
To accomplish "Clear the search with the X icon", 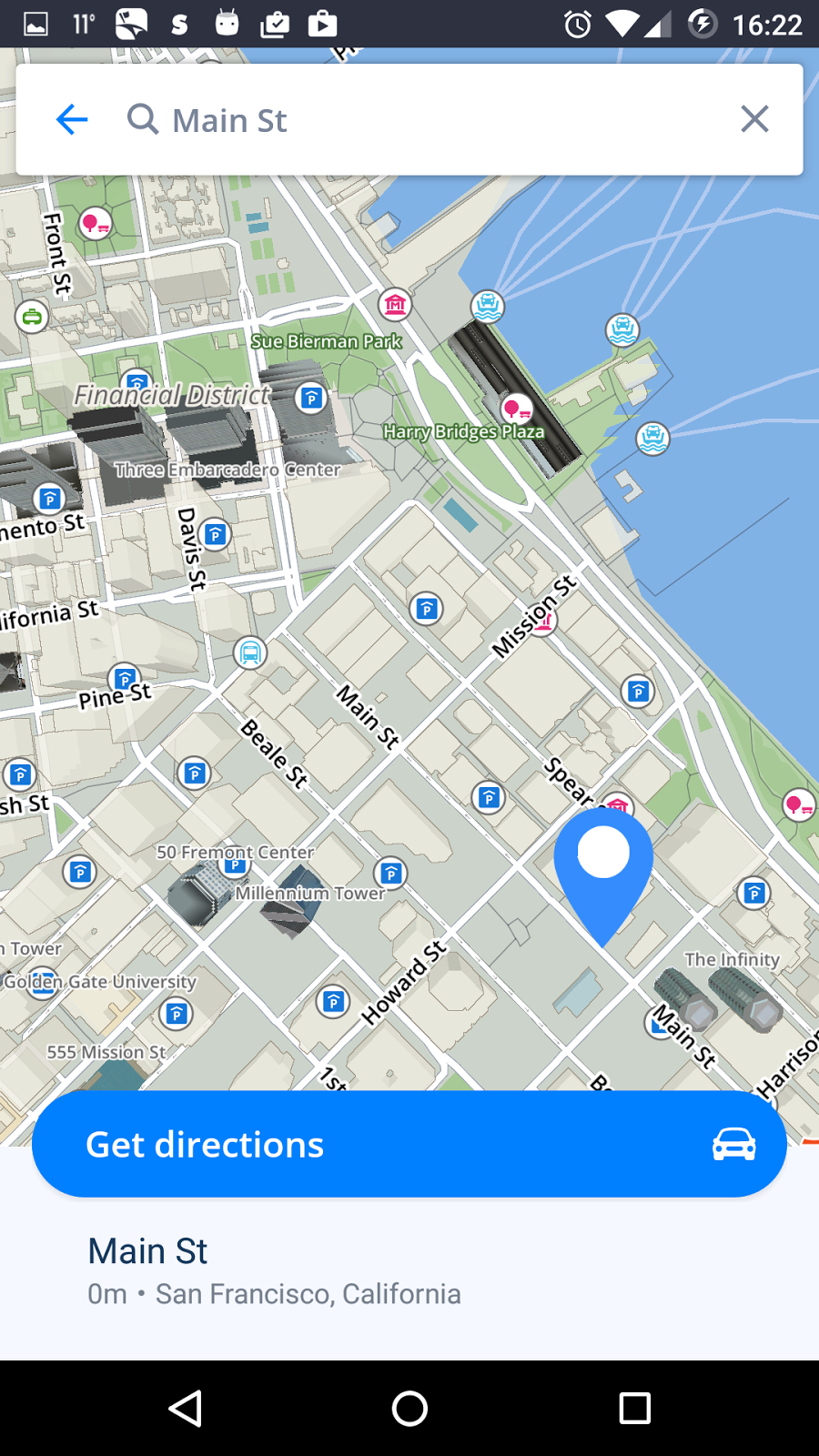I will pyautogui.click(x=754, y=119).
